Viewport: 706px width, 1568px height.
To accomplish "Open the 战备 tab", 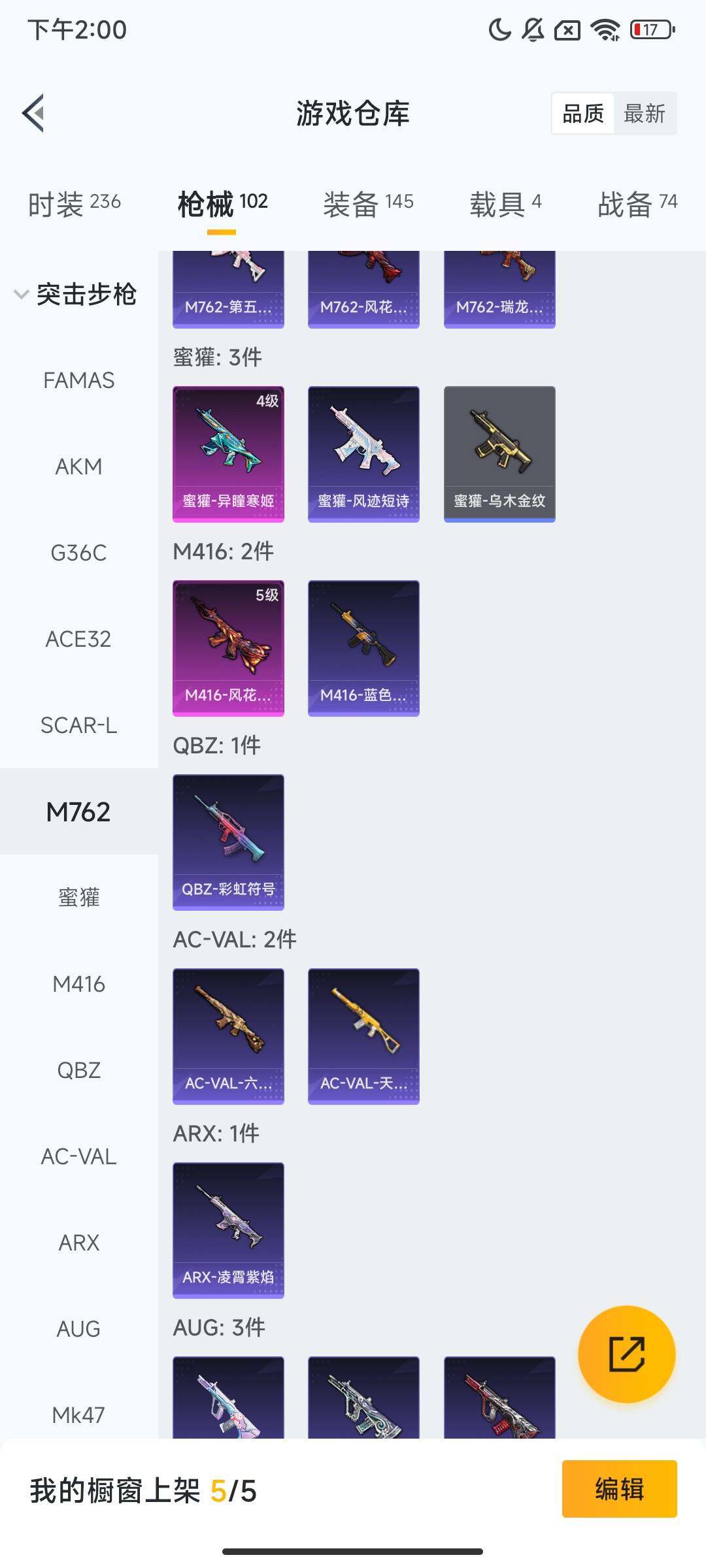I will pos(637,203).
